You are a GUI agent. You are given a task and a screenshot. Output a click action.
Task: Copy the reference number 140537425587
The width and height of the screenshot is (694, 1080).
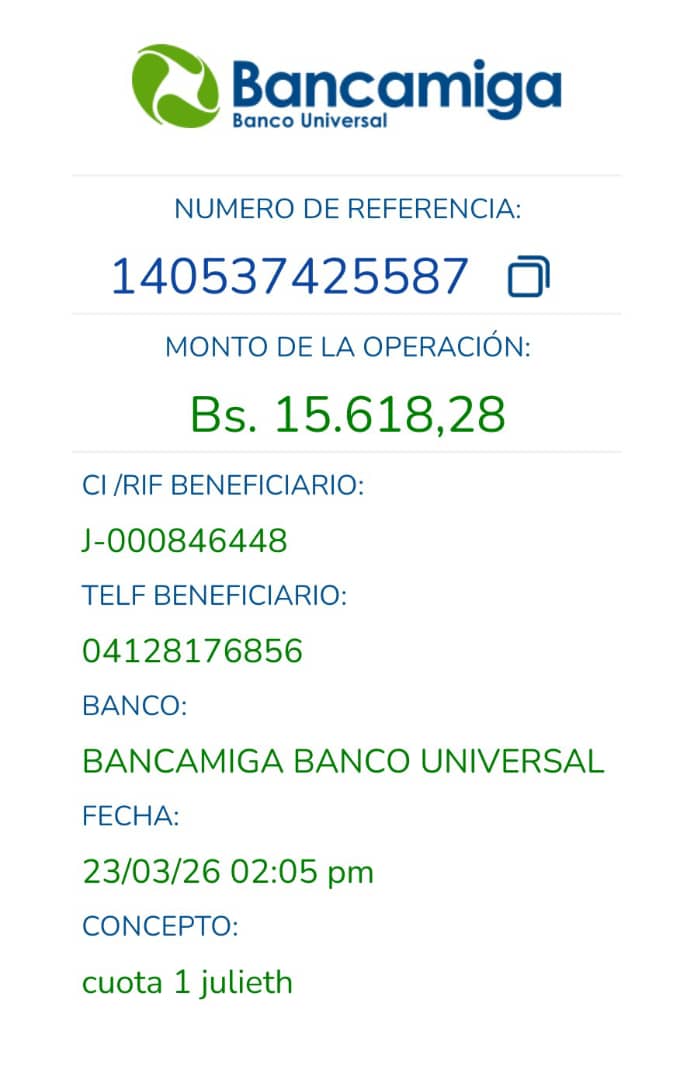pos(529,277)
